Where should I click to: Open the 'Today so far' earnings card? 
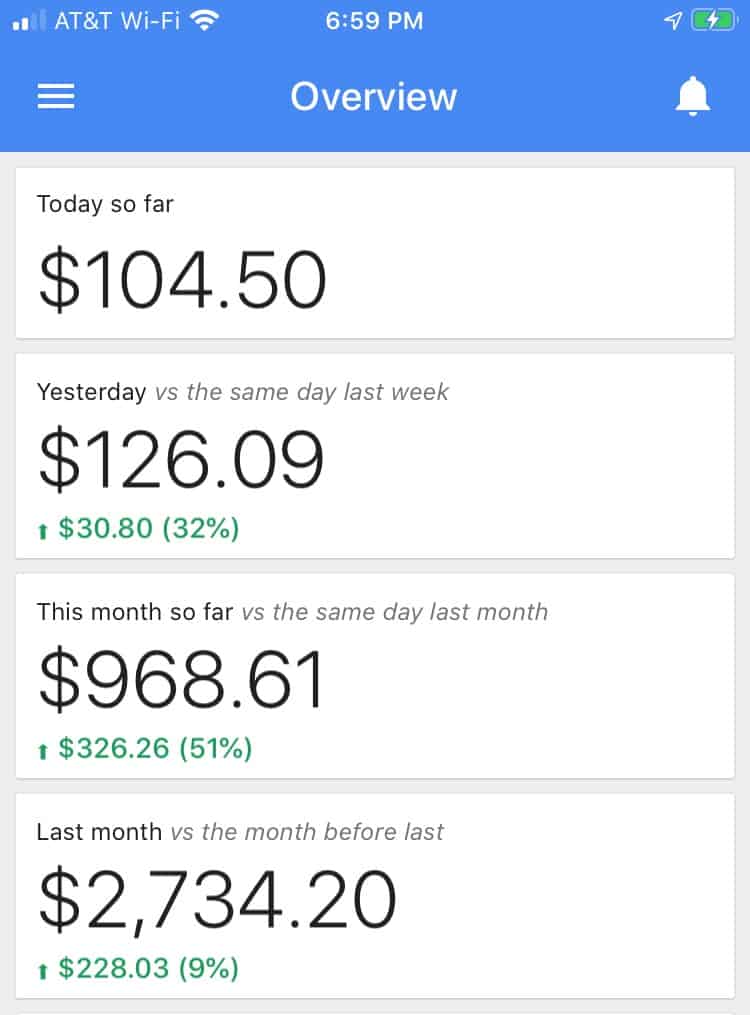[375, 250]
